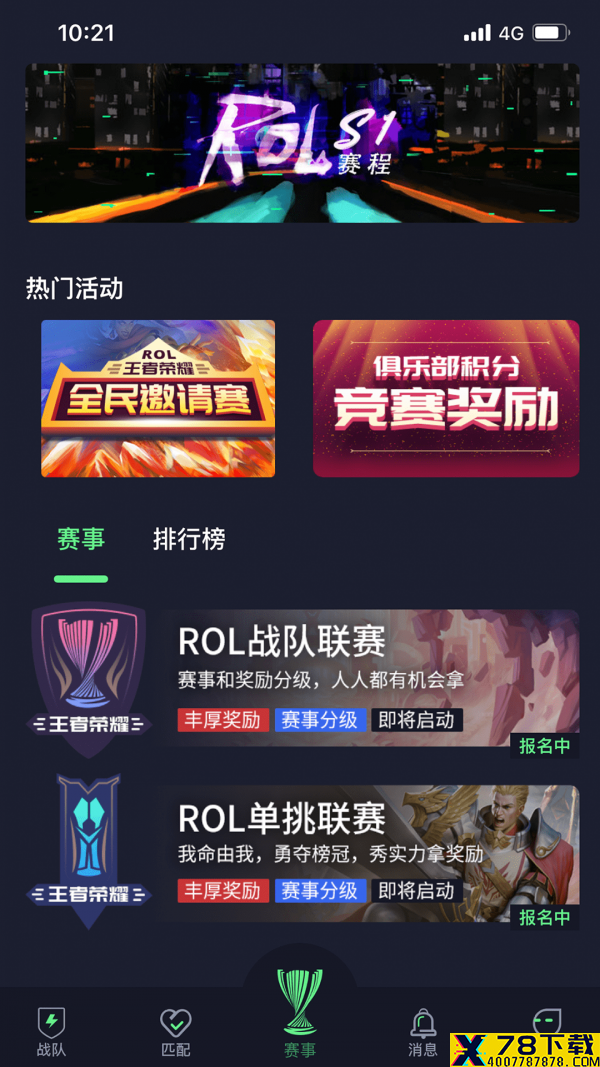The width and height of the screenshot is (600, 1067).
Task: Tap the 赛事 trophy tab in bottom bar
Action: tap(300, 1014)
